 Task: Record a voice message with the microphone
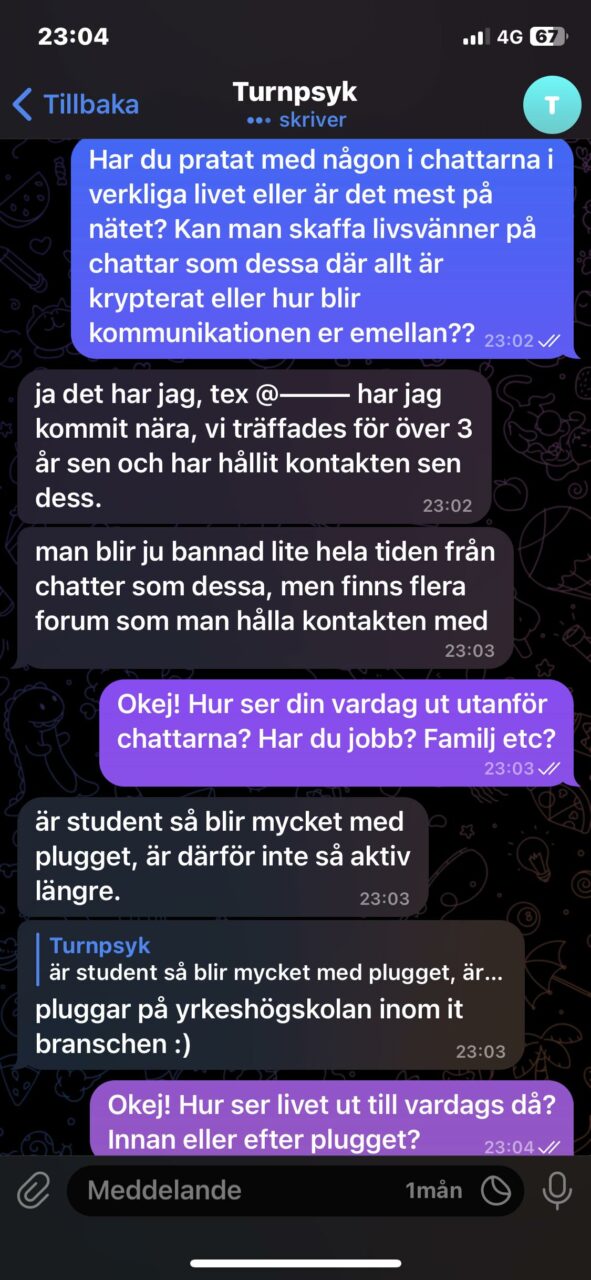(556, 1190)
